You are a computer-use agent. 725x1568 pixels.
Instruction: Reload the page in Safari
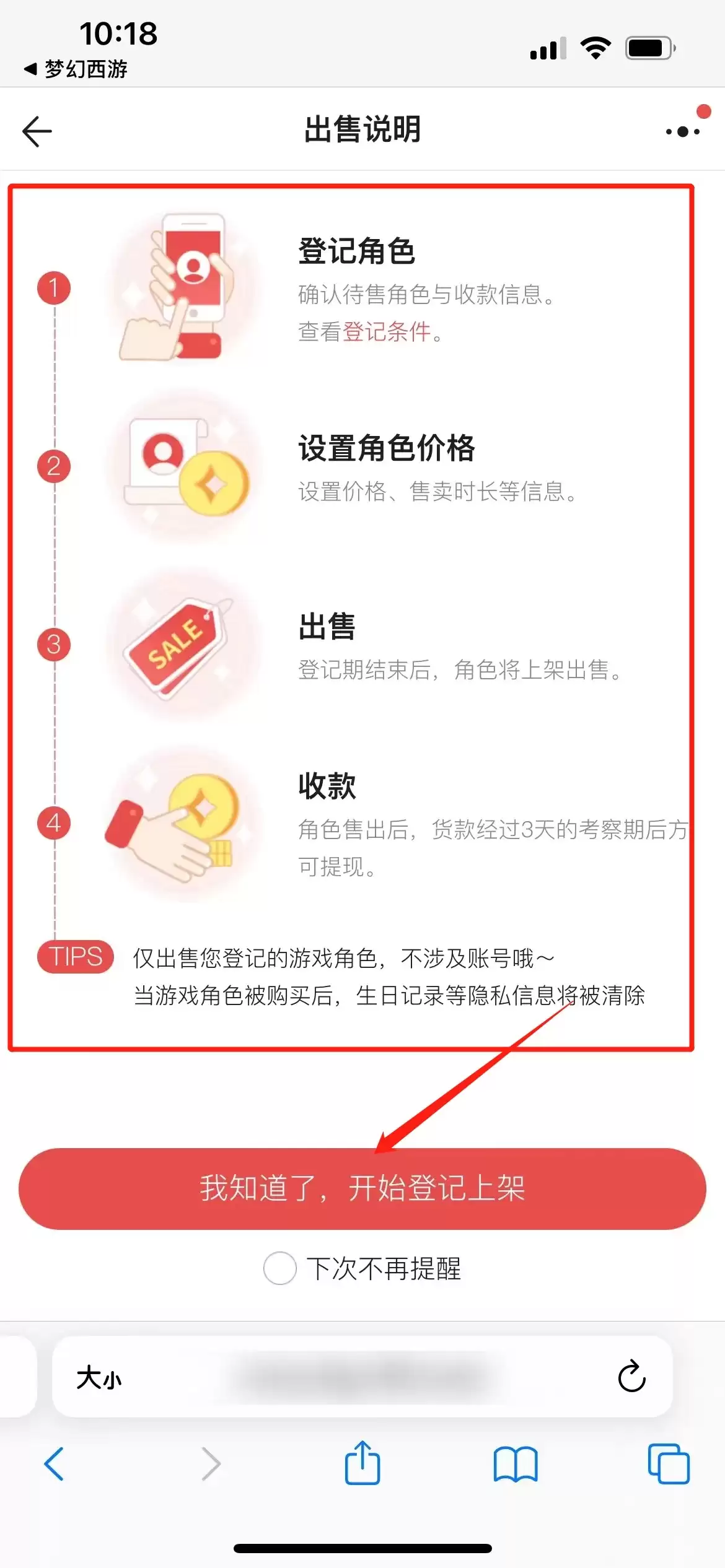[631, 1376]
